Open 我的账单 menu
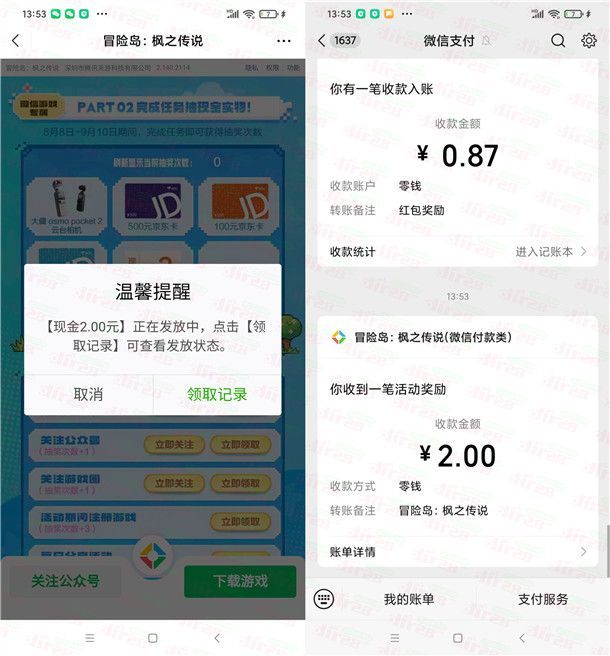The height and width of the screenshot is (656, 610). [409, 599]
